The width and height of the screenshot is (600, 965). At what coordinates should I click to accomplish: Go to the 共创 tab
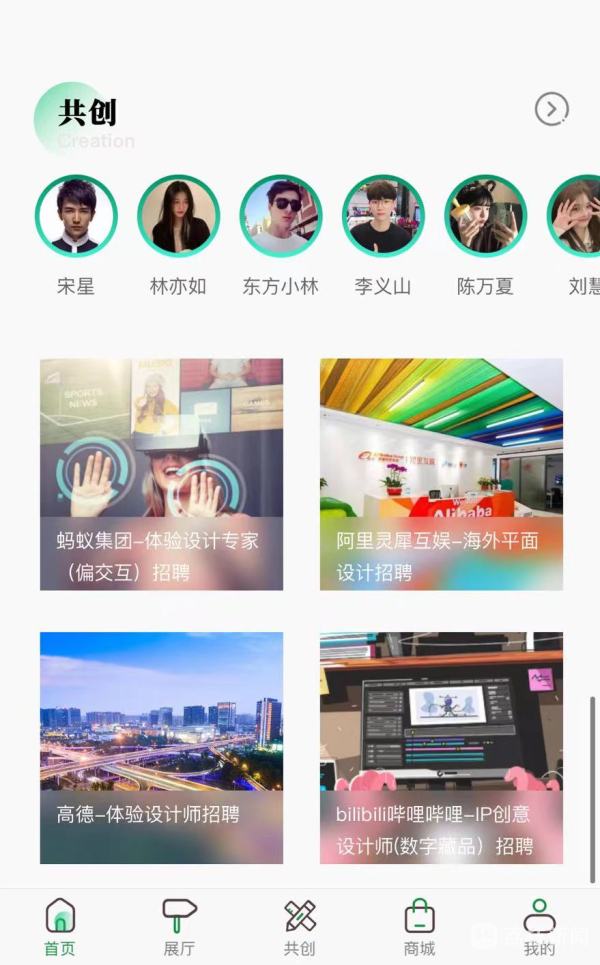click(x=299, y=927)
